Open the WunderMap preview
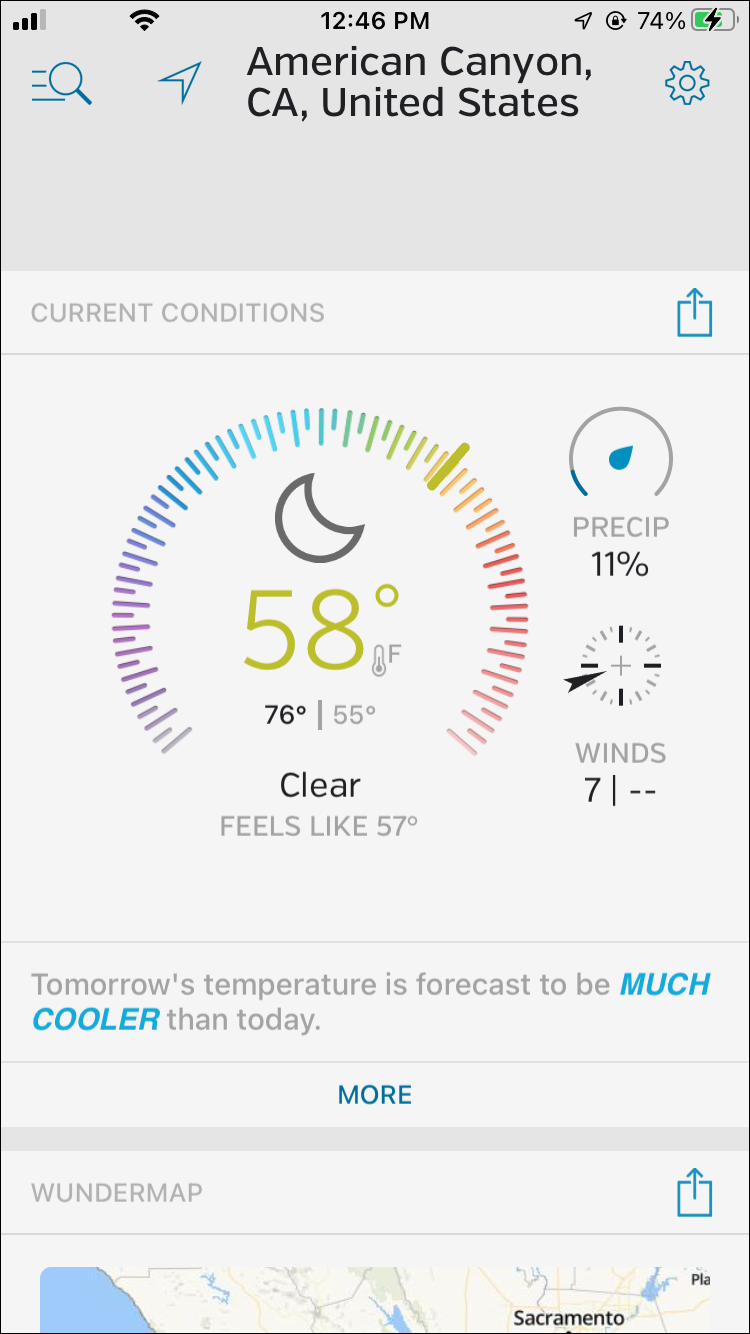The width and height of the screenshot is (750, 1334). tap(375, 1298)
